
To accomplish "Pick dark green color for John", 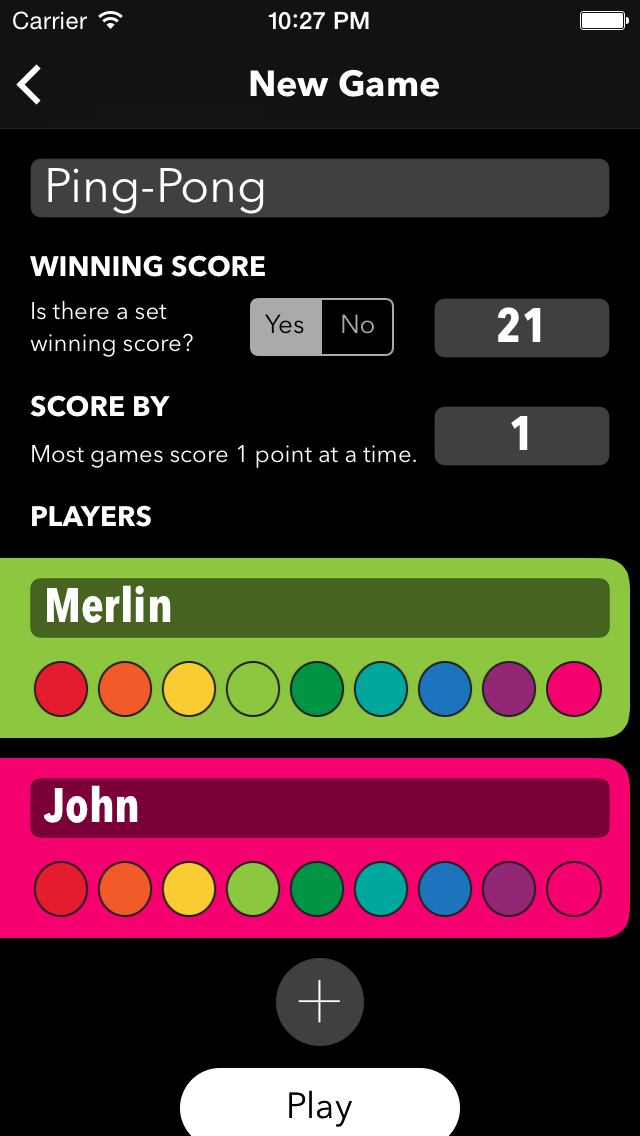I will (x=317, y=889).
